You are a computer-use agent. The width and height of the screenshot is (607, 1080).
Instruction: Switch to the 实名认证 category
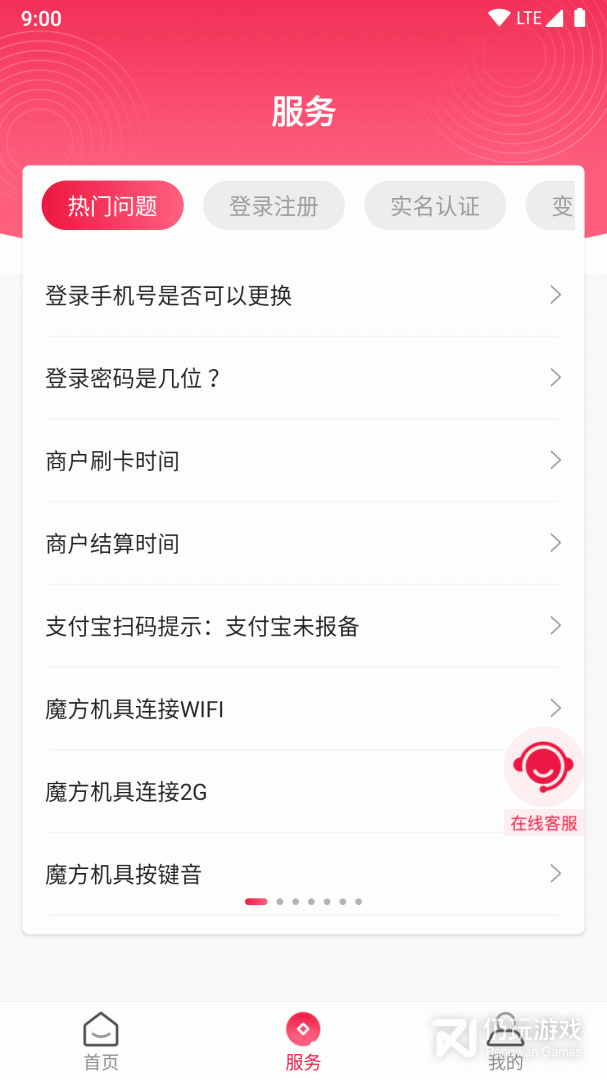[435, 206]
